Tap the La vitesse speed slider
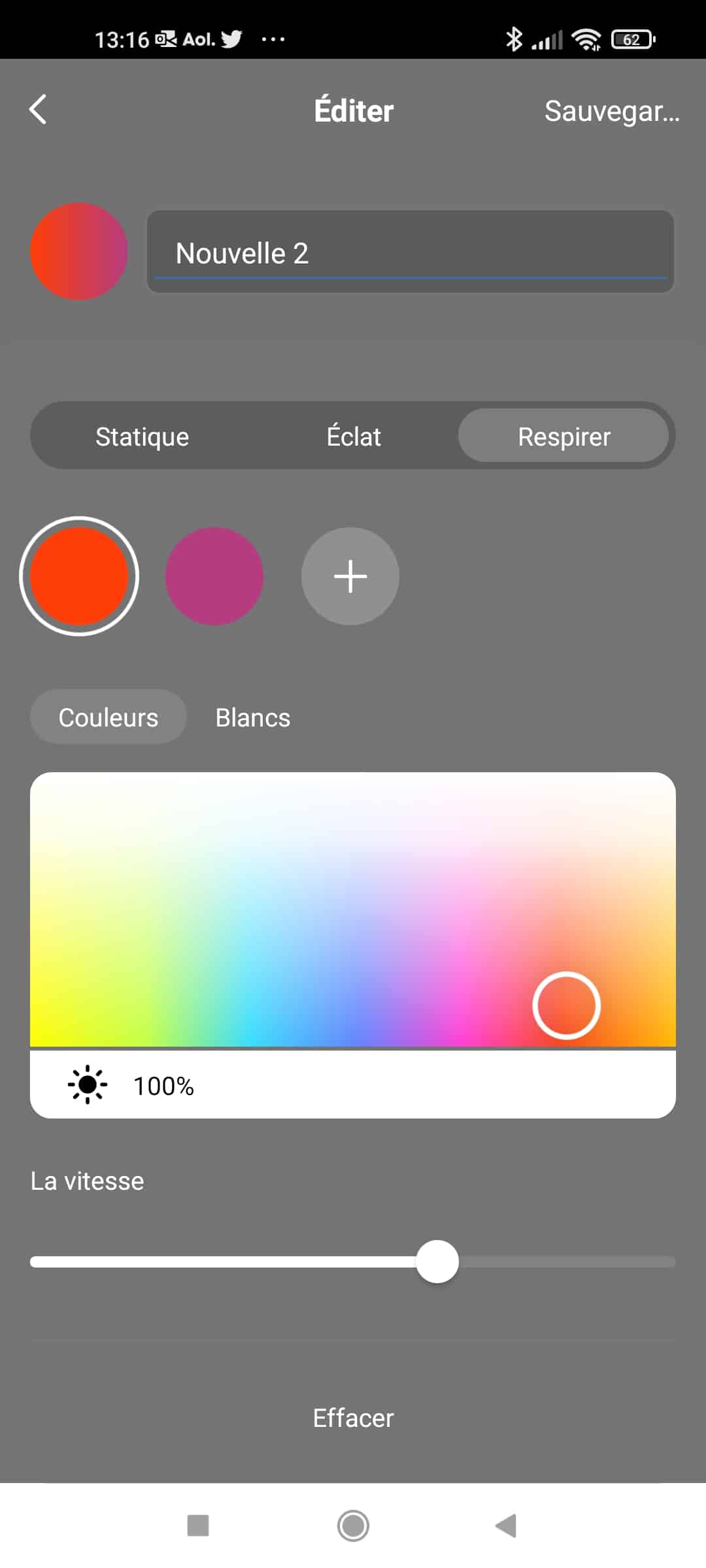This screenshot has width=706, height=1568. coord(353,1262)
